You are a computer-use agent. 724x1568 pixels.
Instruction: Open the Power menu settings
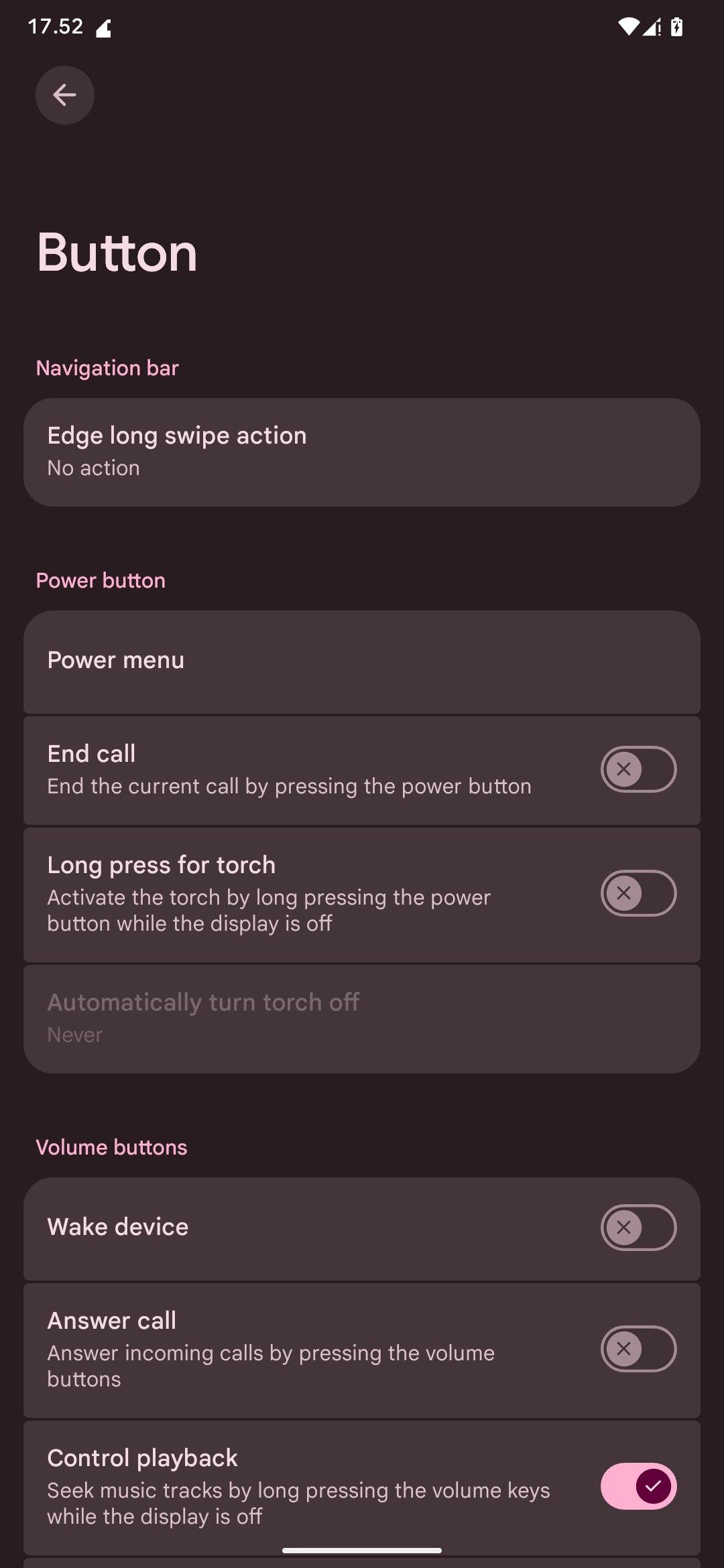coord(362,661)
